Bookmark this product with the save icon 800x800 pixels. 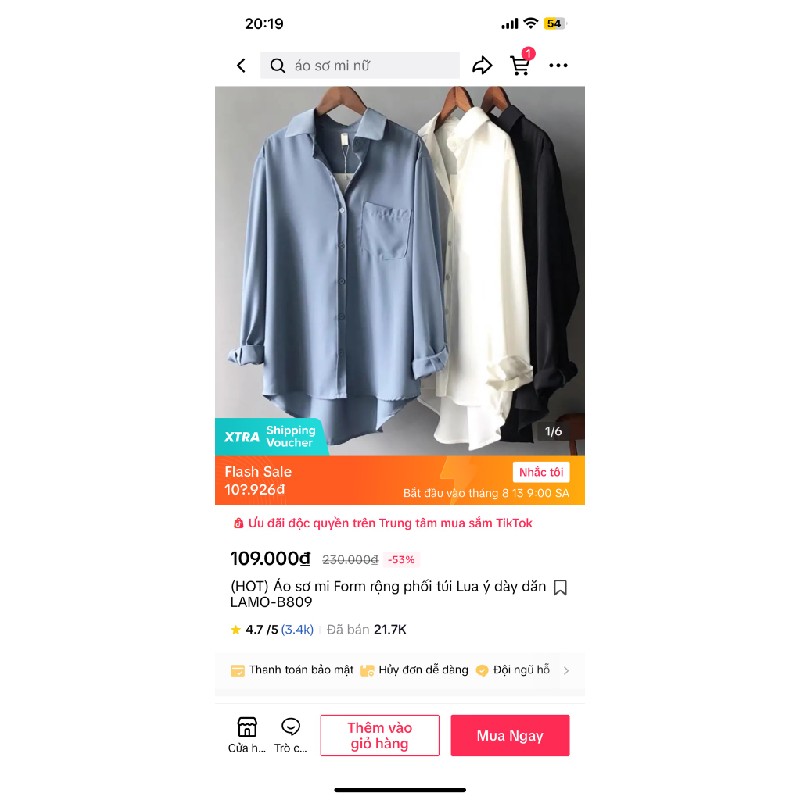(560, 587)
